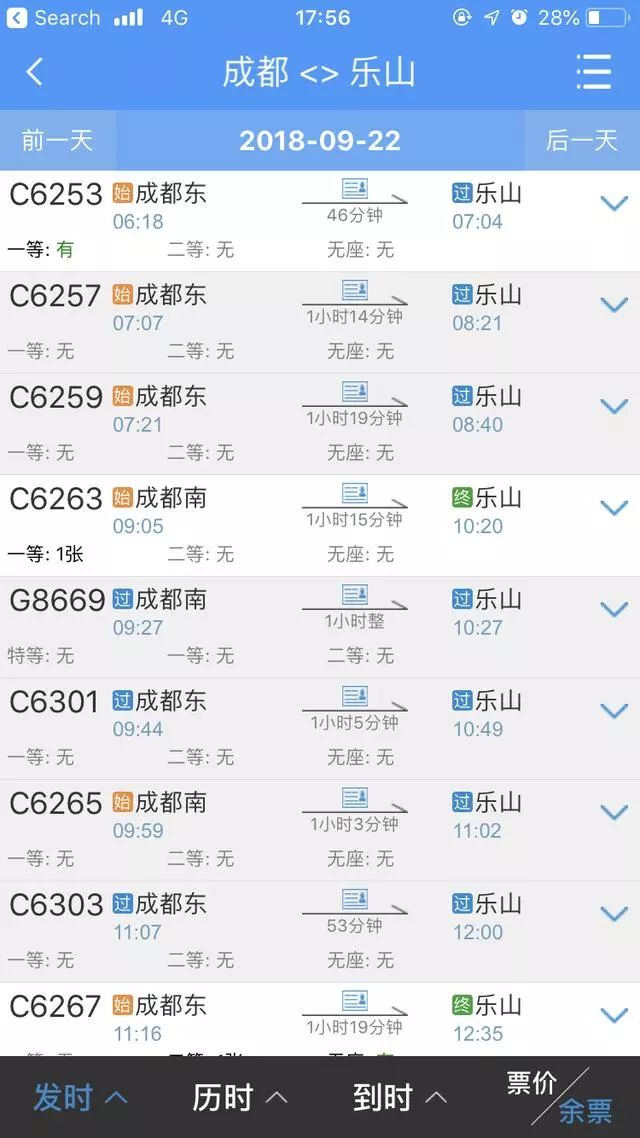This screenshot has width=640, height=1138.
Task: Open the list menu icon in header
Action: pyautogui.click(x=594, y=72)
